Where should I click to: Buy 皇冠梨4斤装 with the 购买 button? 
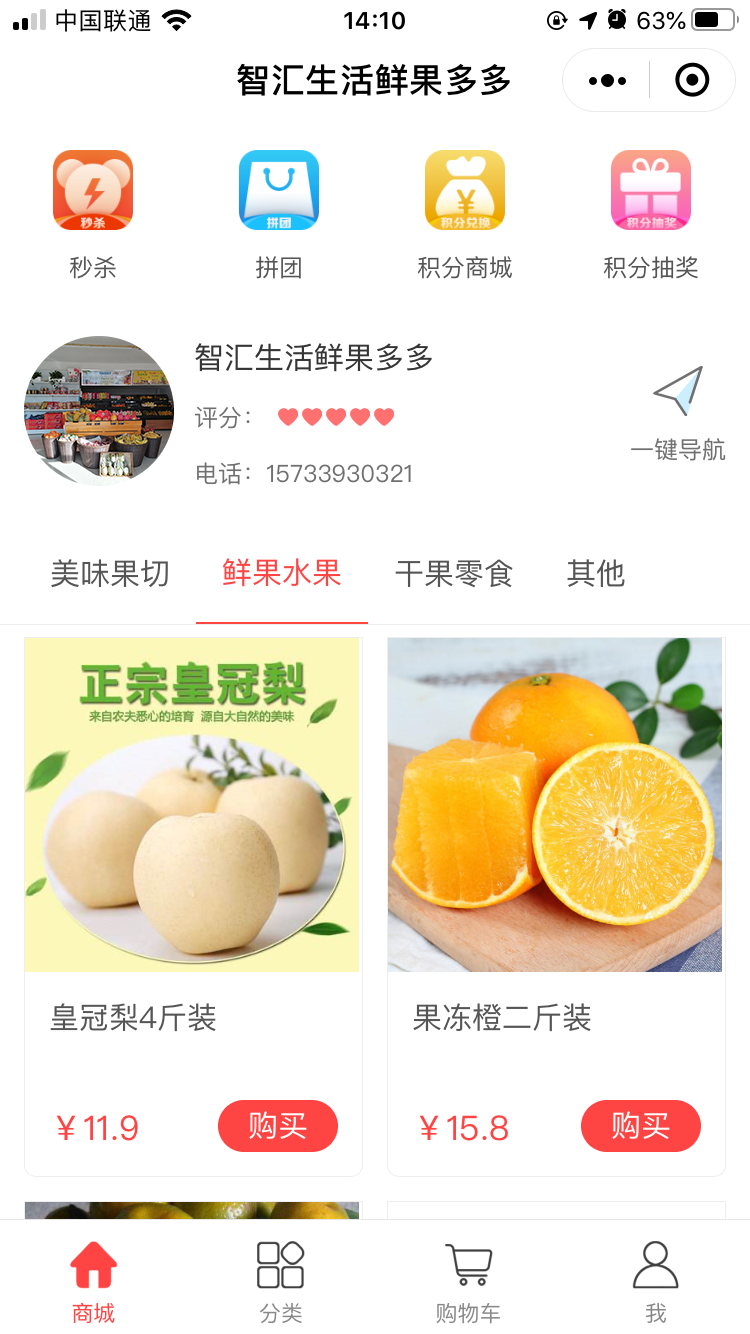pyautogui.click(x=278, y=1126)
